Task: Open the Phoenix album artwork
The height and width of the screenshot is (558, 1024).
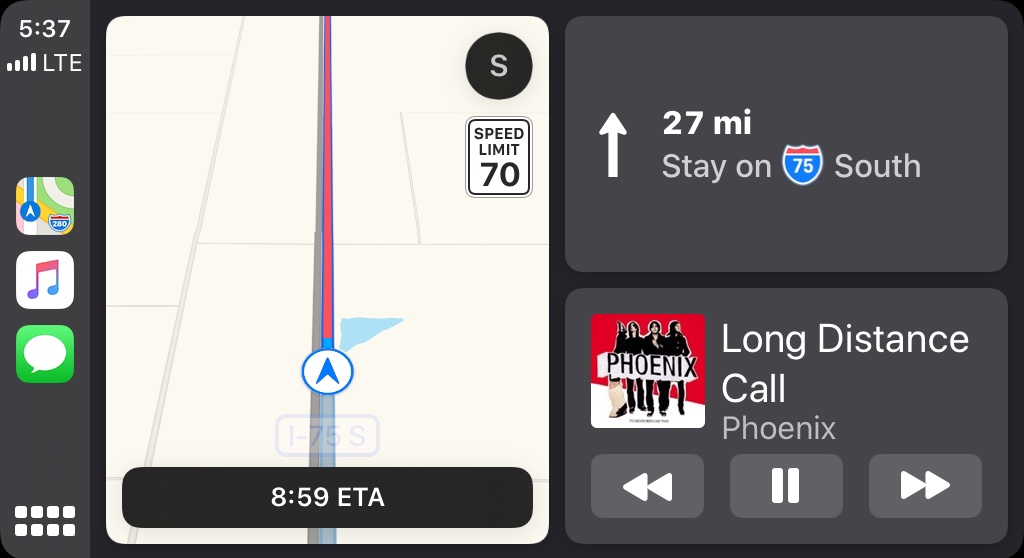Action: [x=648, y=371]
